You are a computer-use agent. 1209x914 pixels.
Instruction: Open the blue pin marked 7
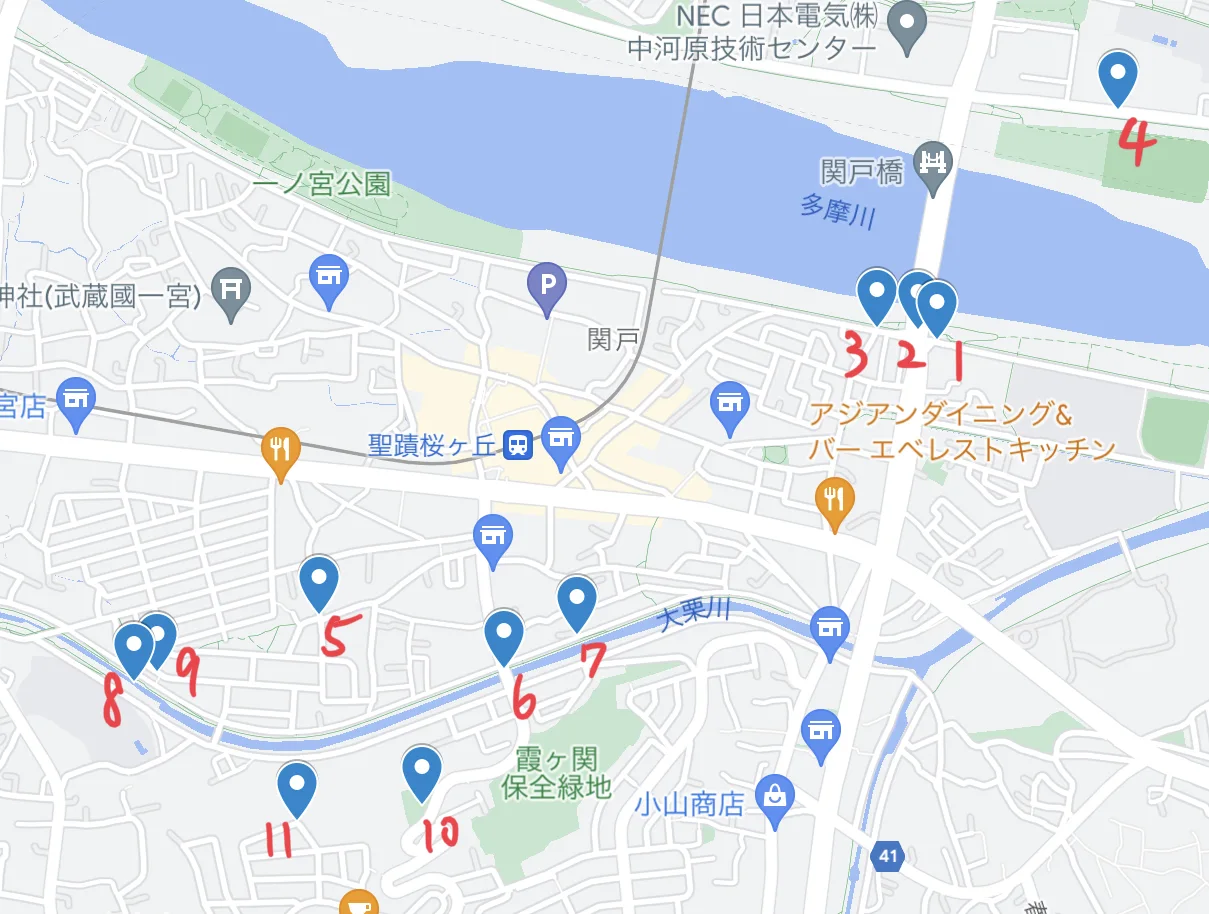[576, 598]
